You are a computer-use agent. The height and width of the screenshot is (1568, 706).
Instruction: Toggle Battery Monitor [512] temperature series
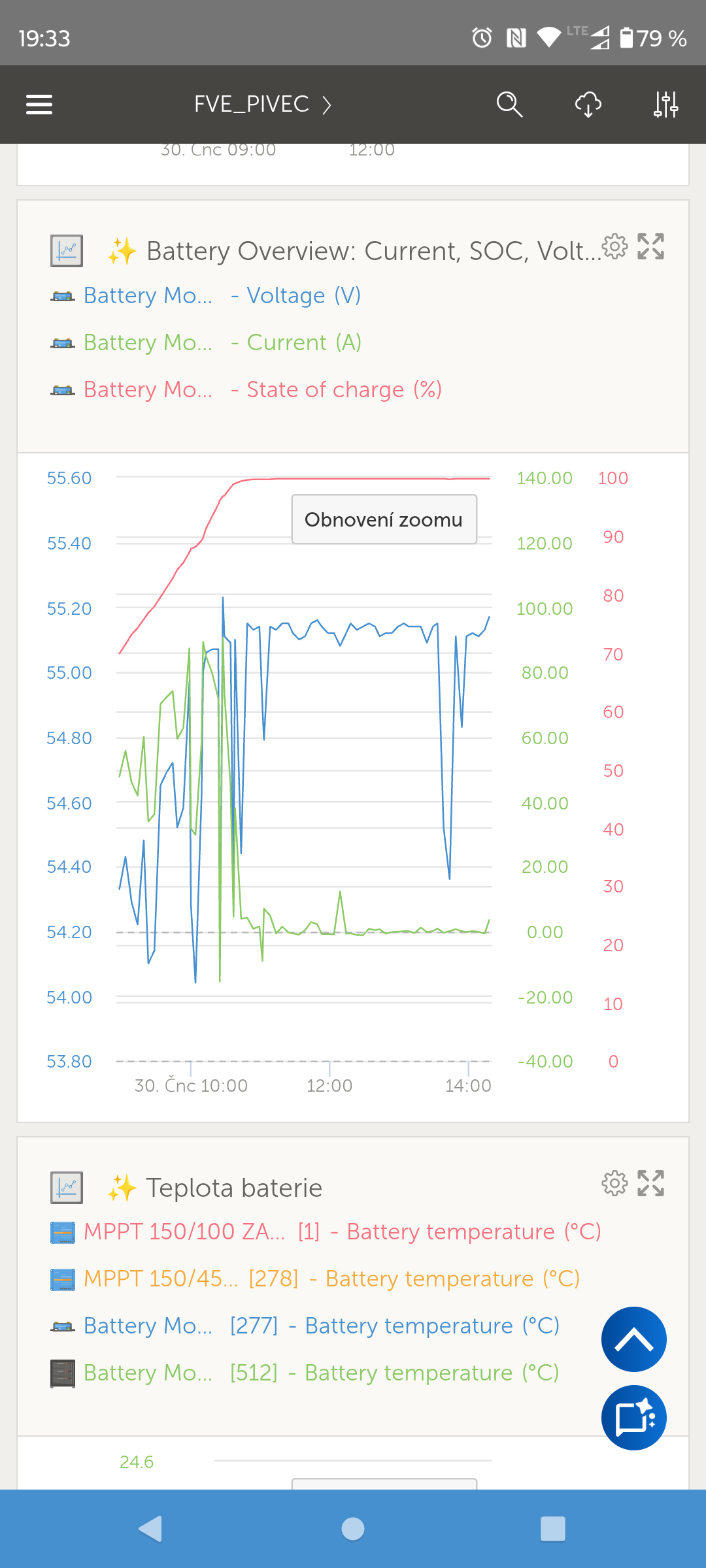[x=321, y=1373]
